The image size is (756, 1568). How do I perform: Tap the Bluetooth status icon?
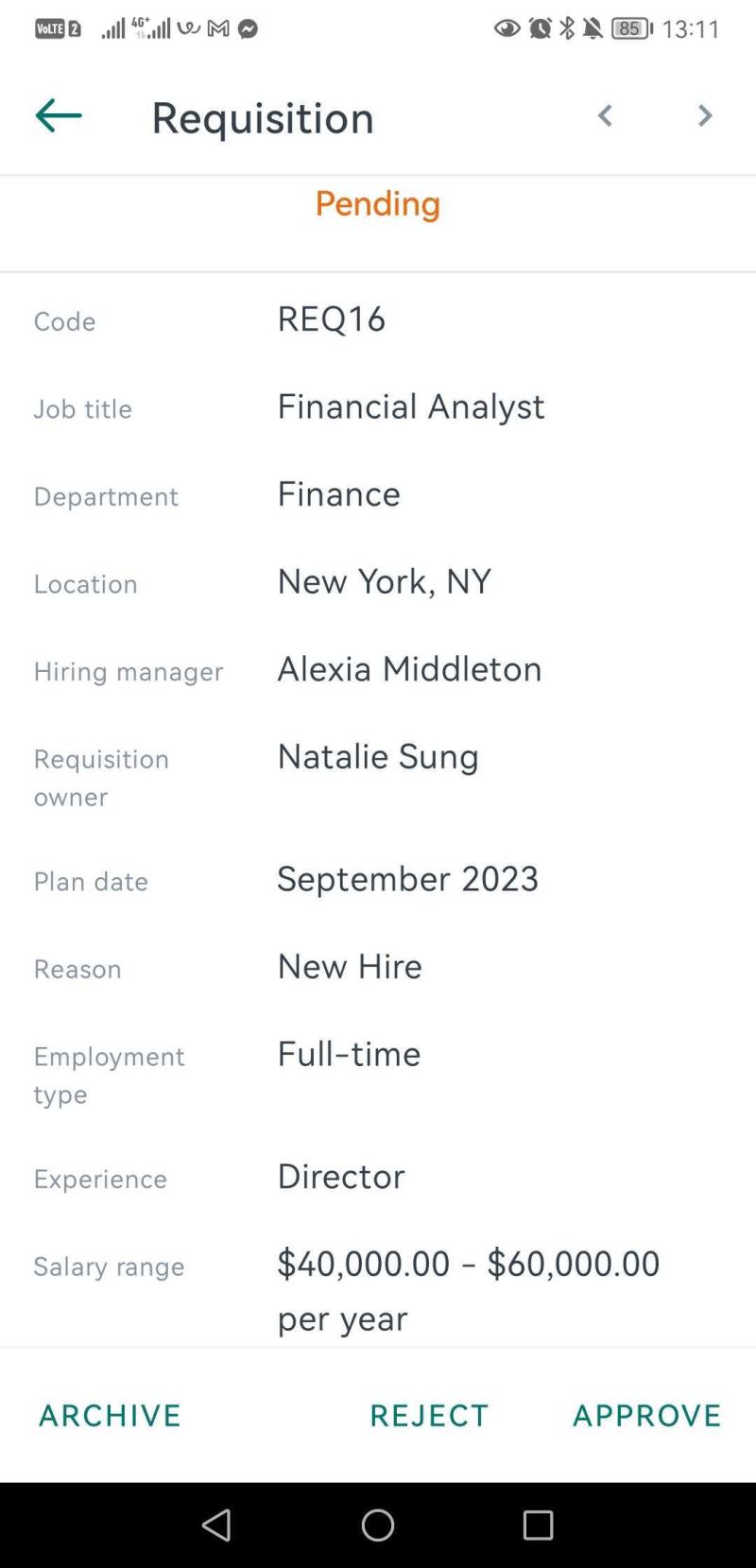pyautogui.click(x=568, y=28)
